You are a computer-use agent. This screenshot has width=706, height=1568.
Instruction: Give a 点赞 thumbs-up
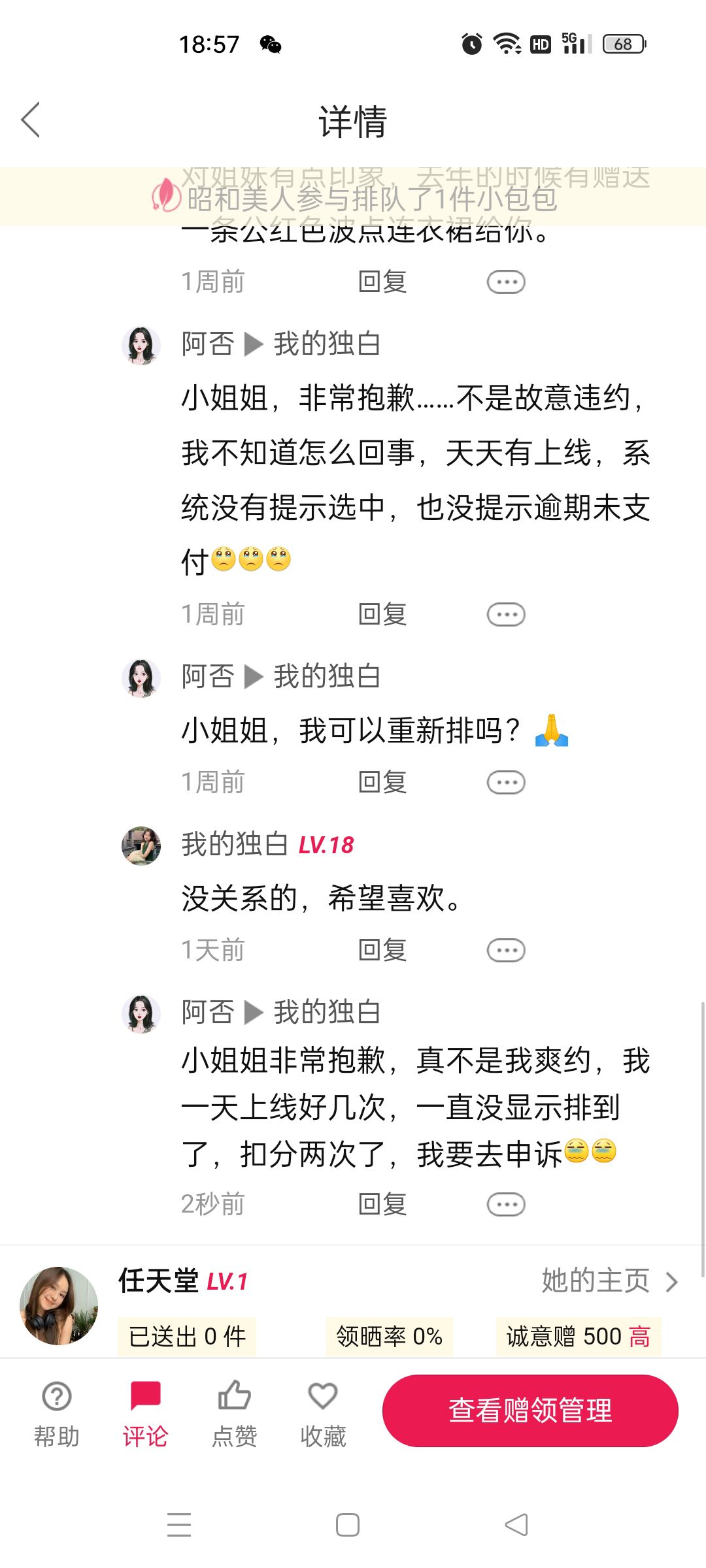click(234, 1414)
